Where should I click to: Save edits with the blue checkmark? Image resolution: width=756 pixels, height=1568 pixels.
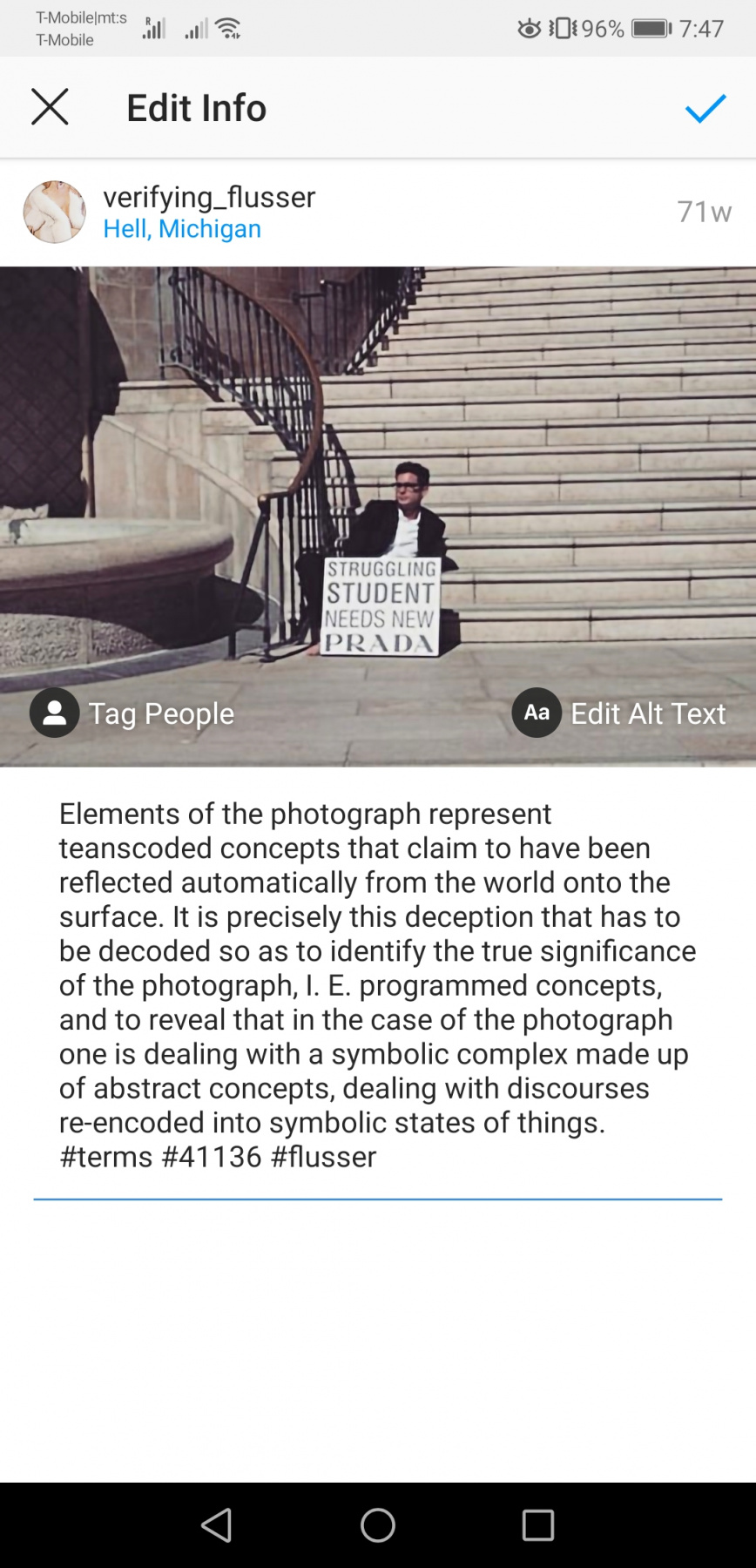tap(705, 108)
